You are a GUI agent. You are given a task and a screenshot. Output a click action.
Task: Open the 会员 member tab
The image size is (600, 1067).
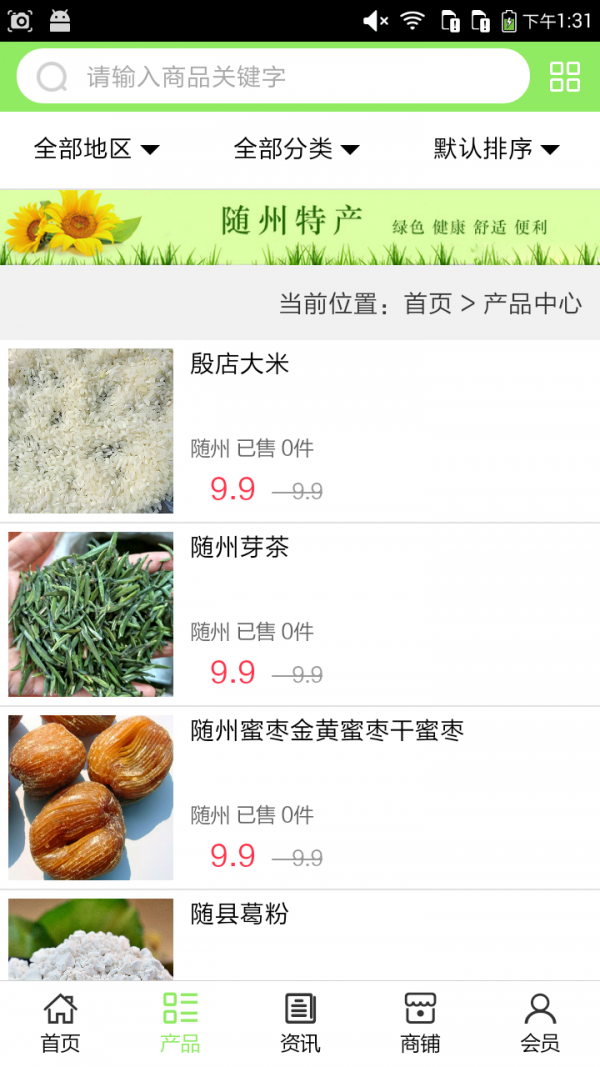pyautogui.click(x=540, y=1023)
